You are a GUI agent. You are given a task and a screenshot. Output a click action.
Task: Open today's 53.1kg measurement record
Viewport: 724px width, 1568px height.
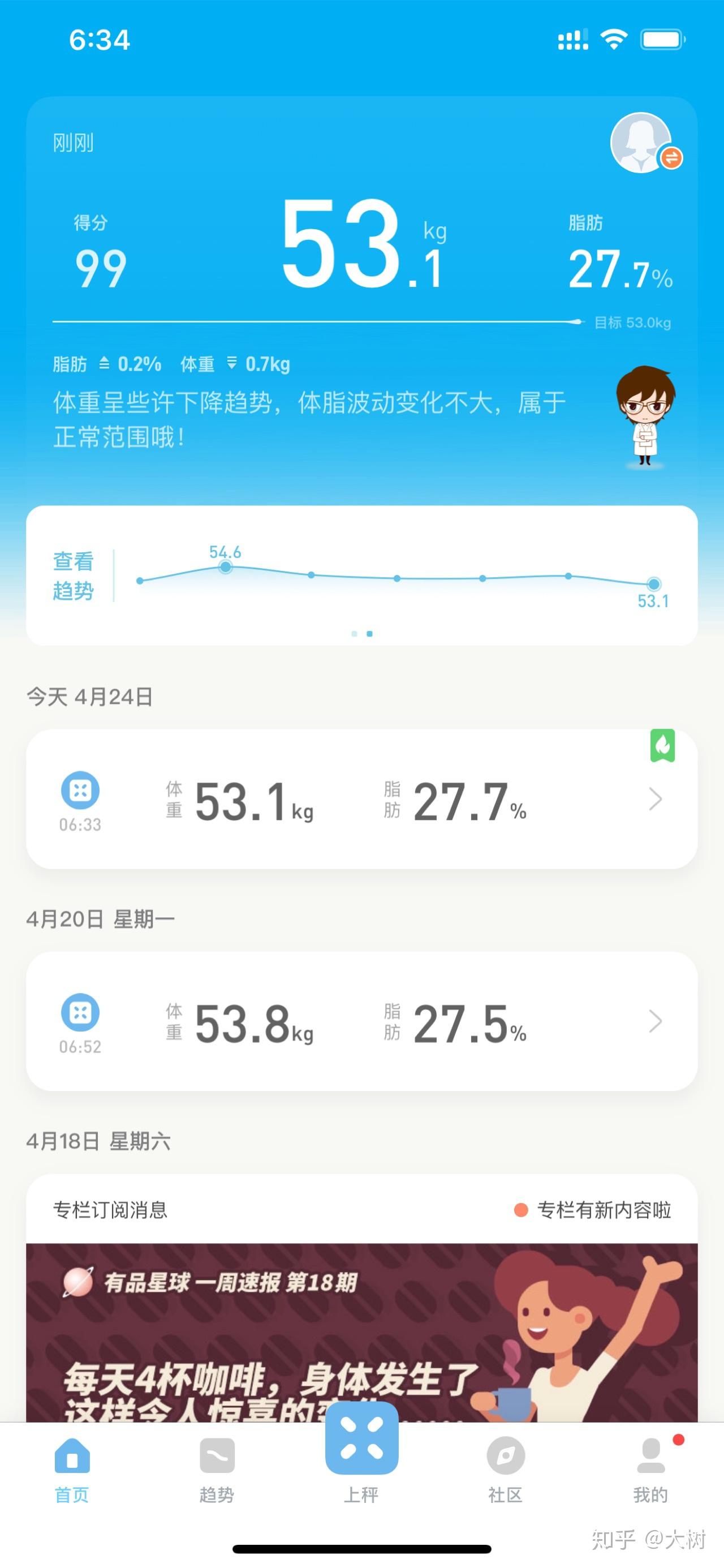tap(361, 799)
